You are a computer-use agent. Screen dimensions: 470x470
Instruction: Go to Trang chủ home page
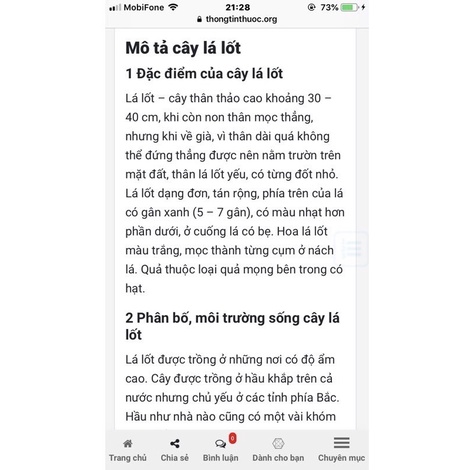tap(128, 450)
